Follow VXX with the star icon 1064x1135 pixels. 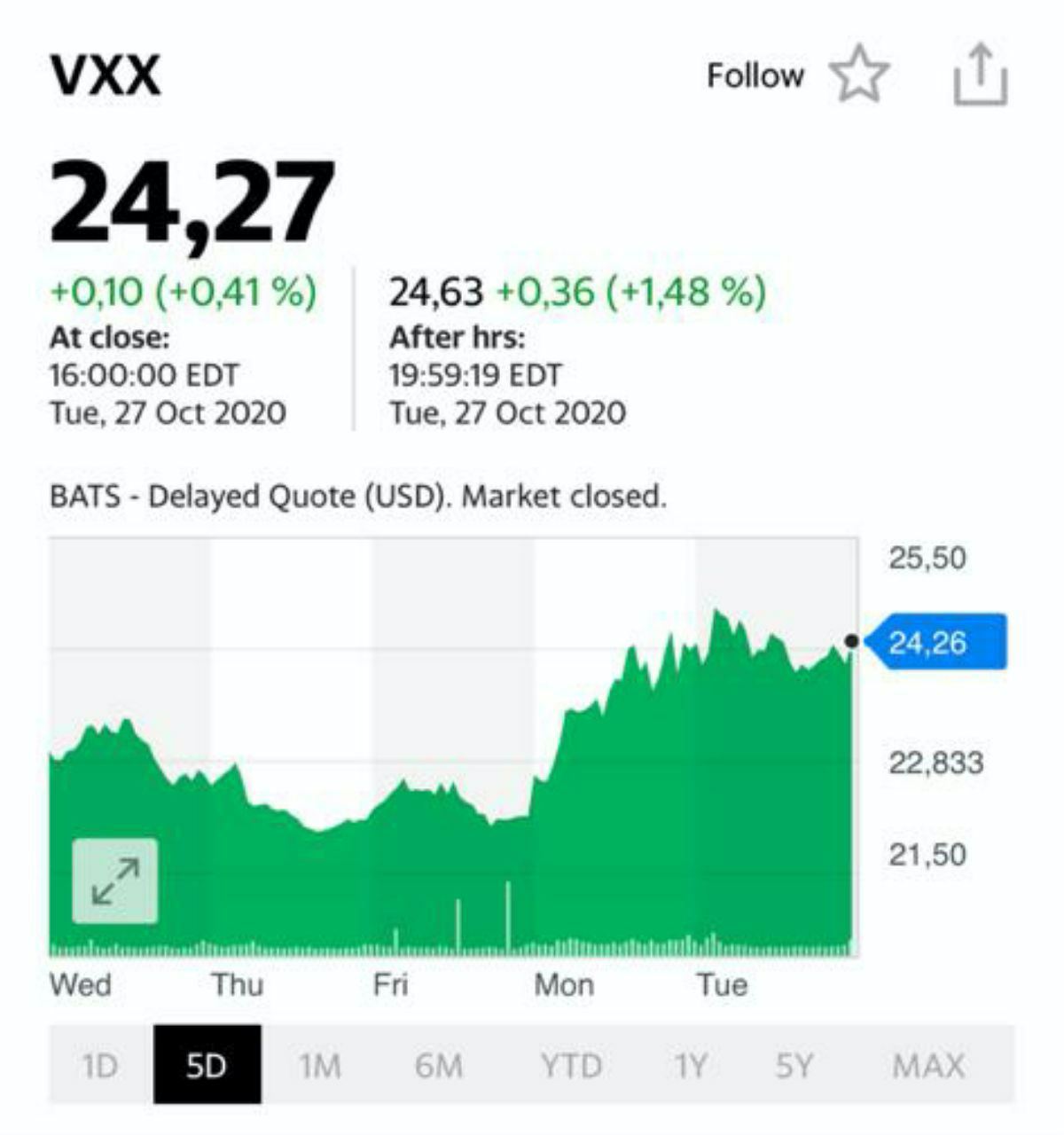(x=858, y=76)
